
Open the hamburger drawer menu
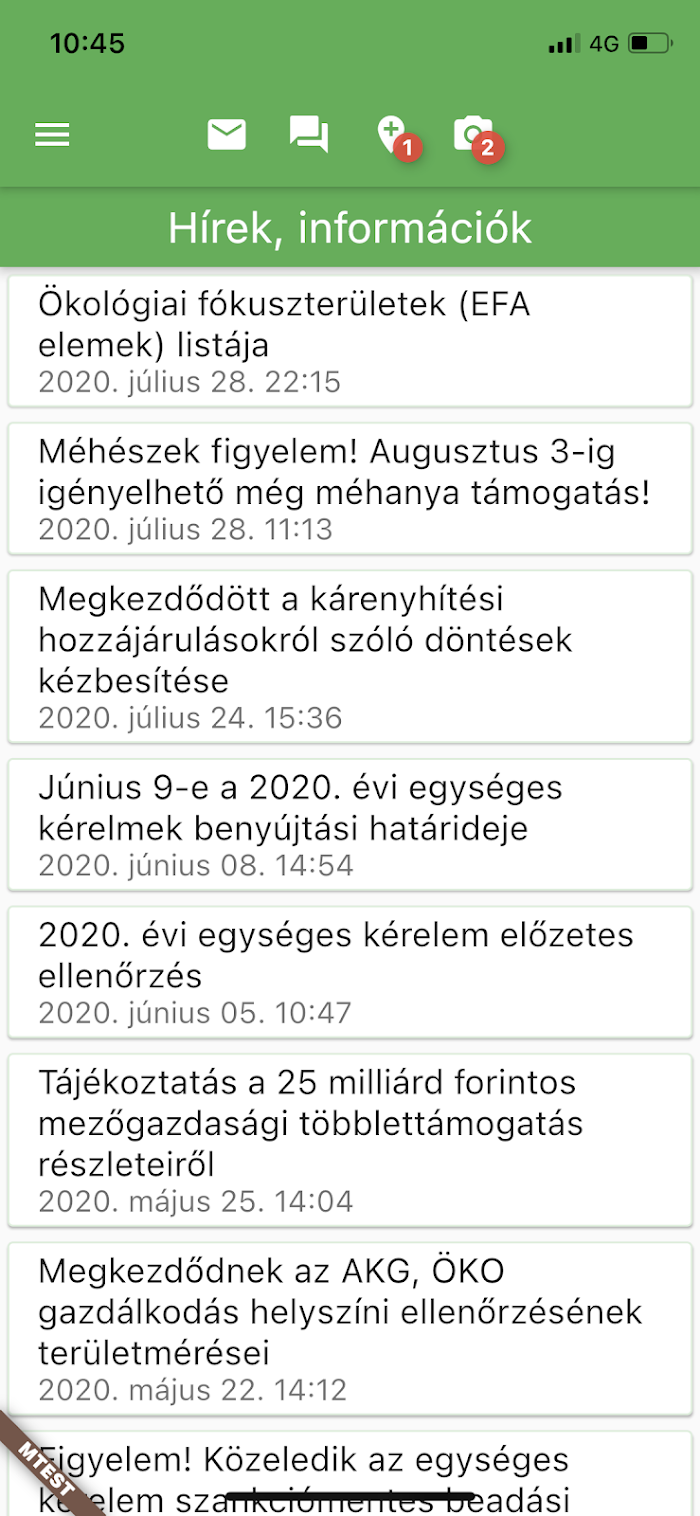point(52,135)
